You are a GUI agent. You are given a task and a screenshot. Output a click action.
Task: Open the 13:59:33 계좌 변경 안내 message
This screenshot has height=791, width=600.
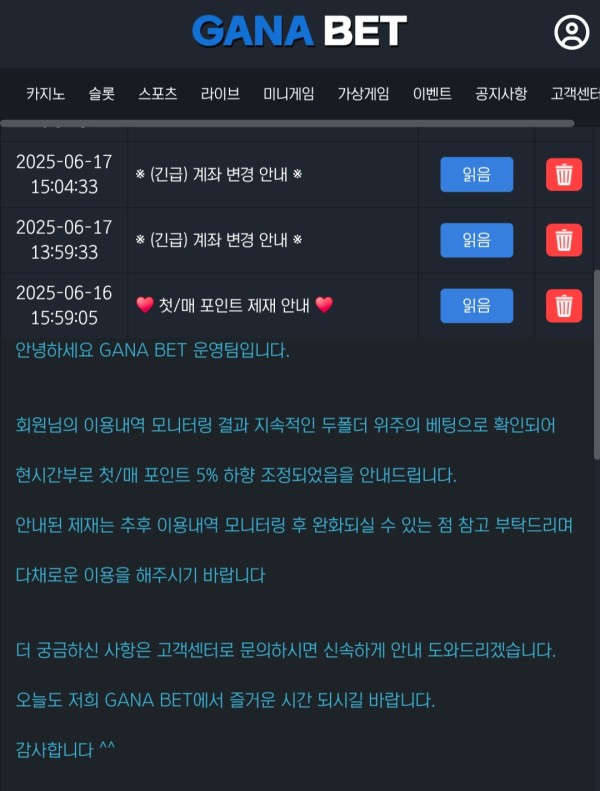point(218,240)
